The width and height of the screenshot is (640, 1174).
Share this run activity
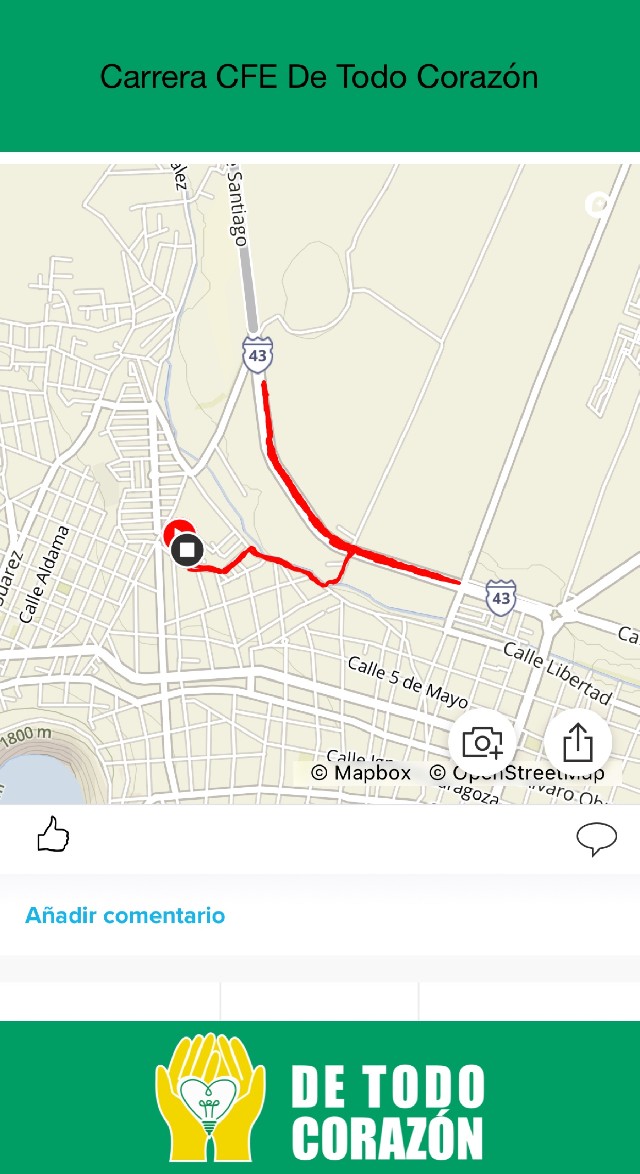point(578,743)
